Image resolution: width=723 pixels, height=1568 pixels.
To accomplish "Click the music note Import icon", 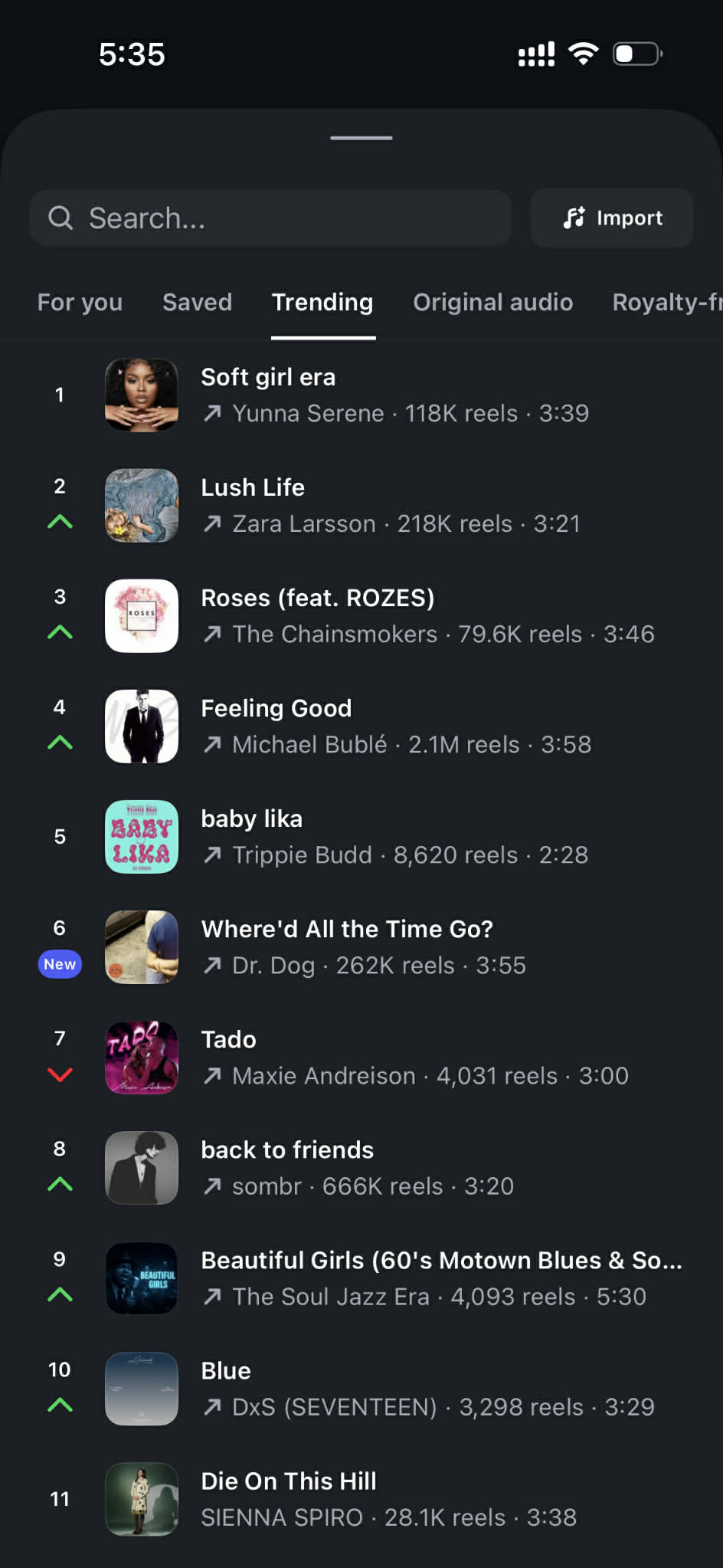I will (x=575, y=218).
